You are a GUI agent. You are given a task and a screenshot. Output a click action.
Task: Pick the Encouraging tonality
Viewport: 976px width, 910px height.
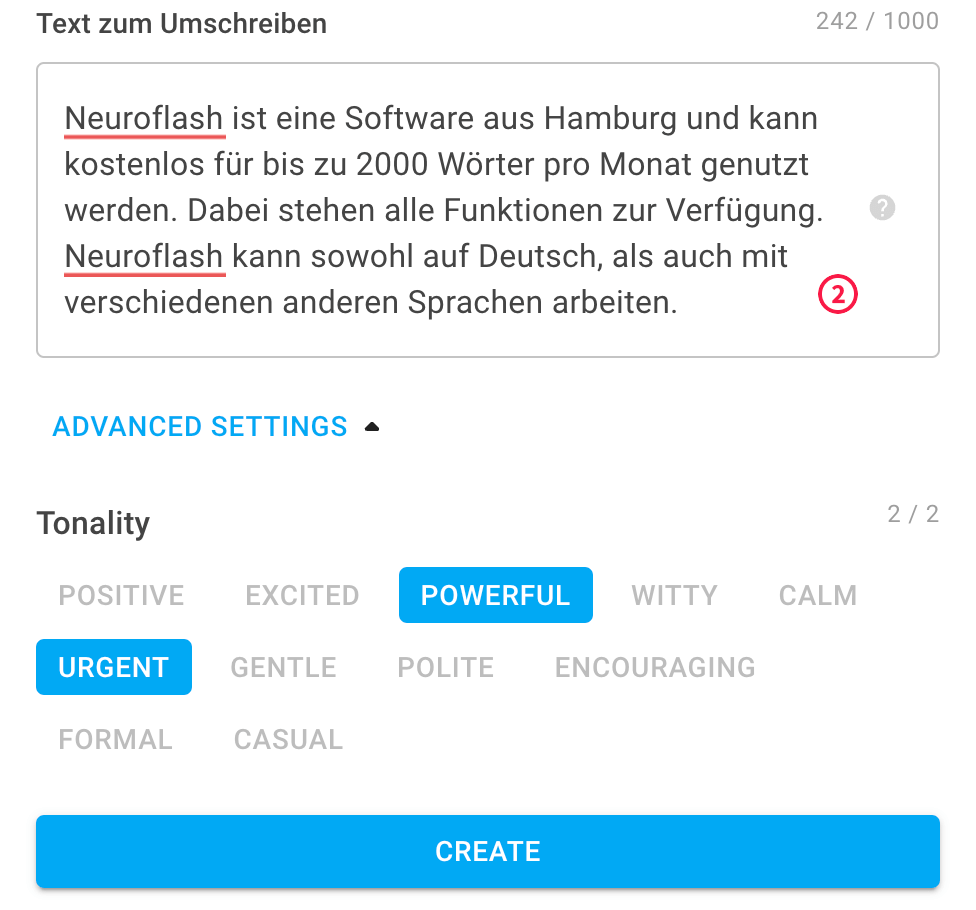point(655,668)
